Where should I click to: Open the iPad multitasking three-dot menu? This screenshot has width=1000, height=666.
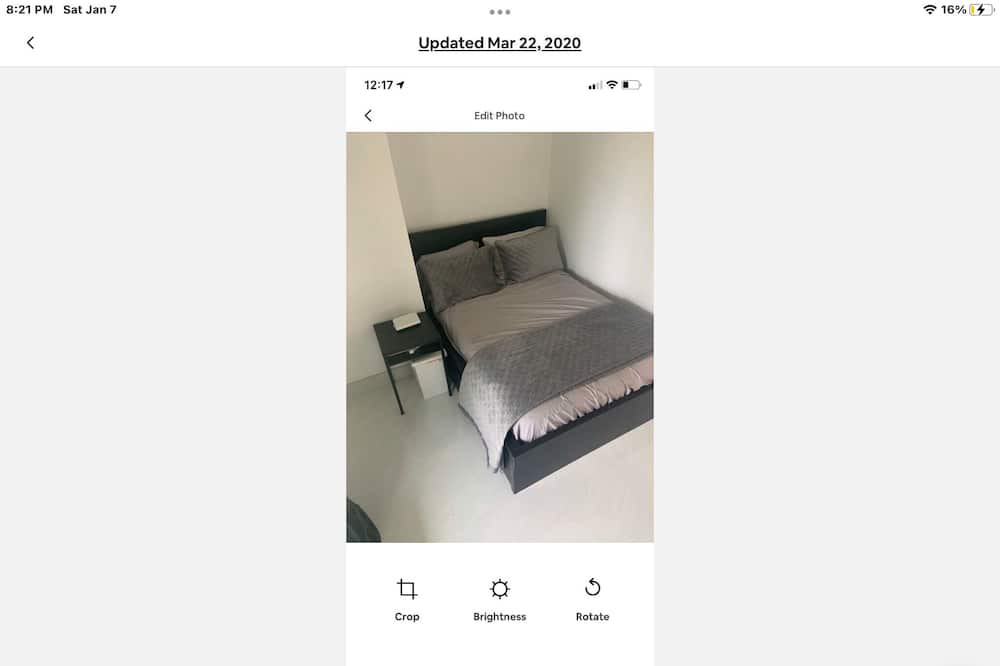[x=500, y=12]
